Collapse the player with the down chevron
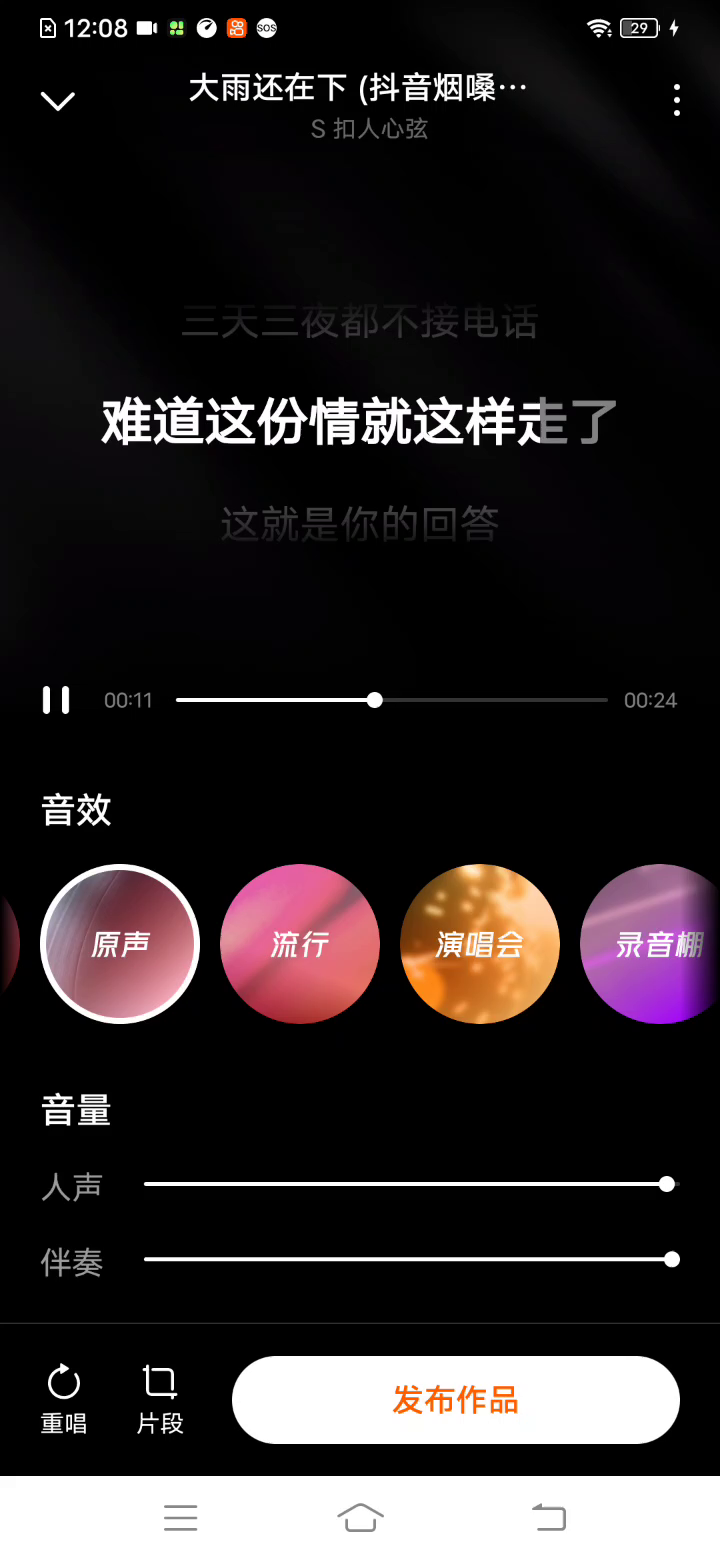Screen dimensions: 720x1560 point(57,100)
